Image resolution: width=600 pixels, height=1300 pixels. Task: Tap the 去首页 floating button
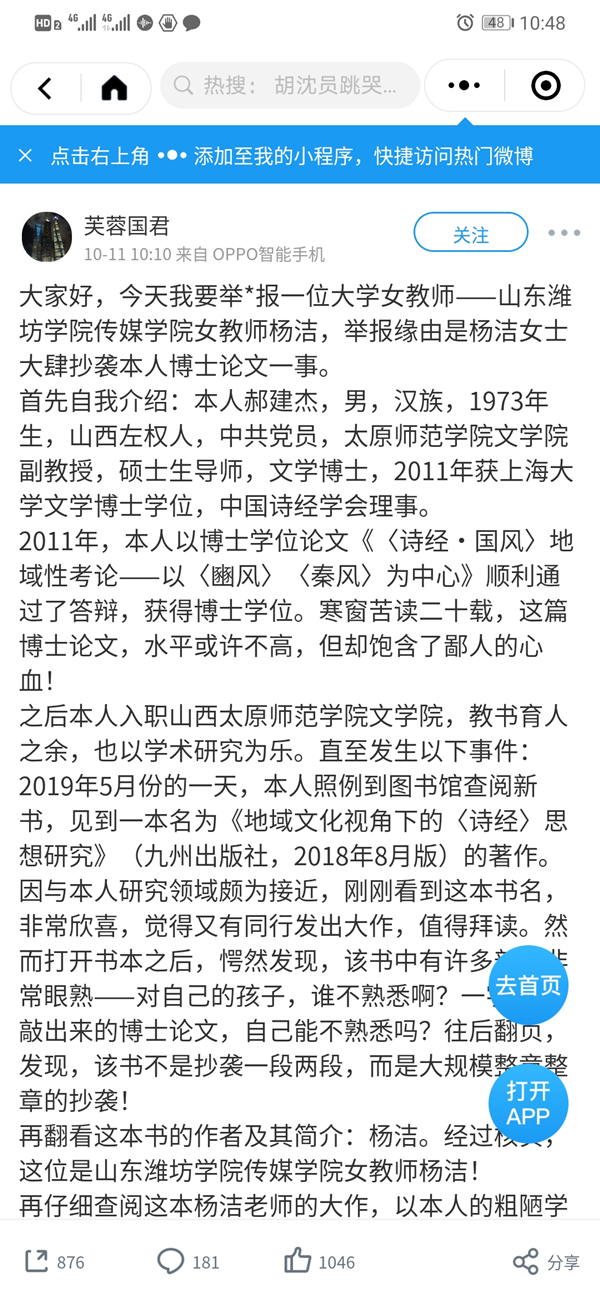528,985
